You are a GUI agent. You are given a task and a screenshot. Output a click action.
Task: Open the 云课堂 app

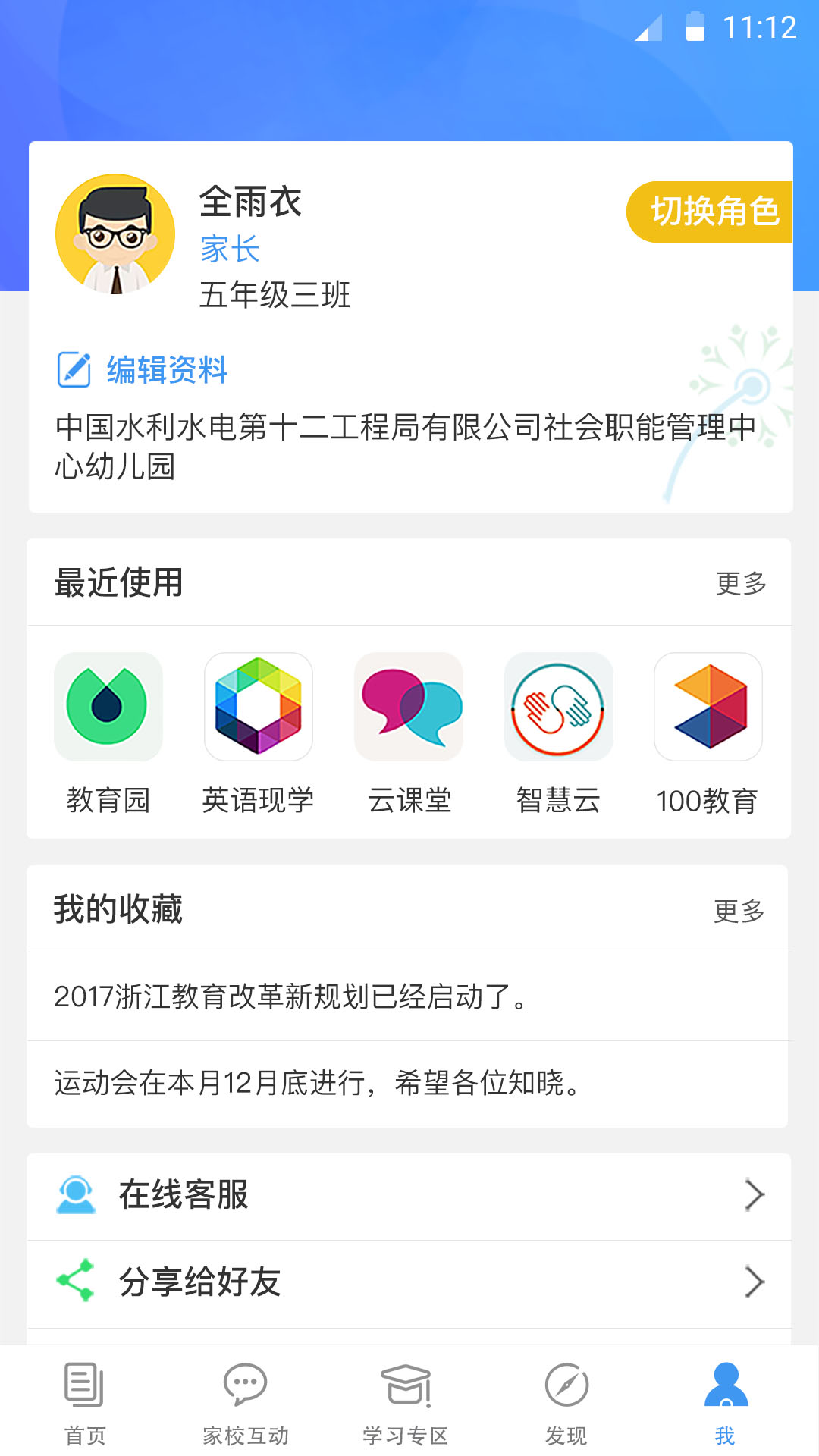click(x=409, y=708)
